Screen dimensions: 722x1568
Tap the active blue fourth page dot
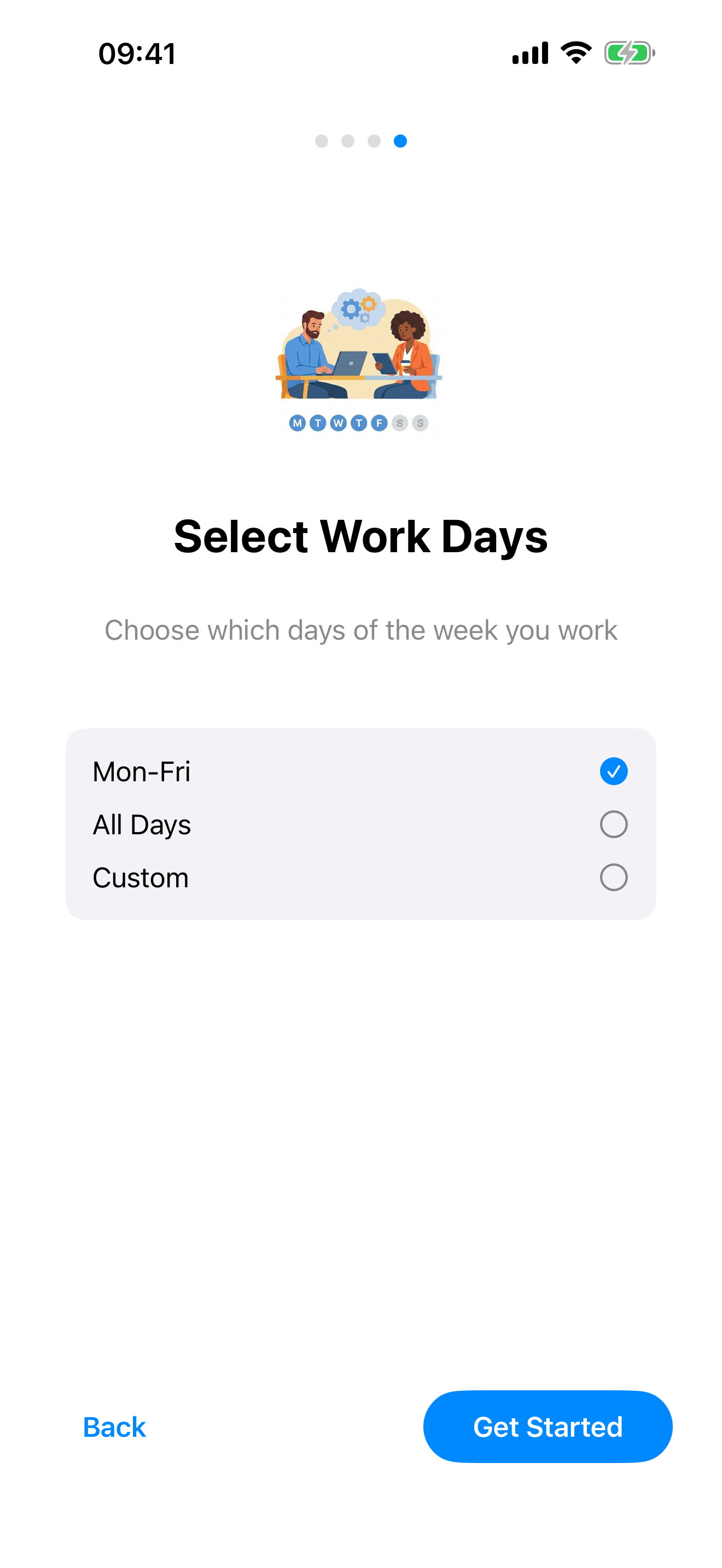[400, 141]
